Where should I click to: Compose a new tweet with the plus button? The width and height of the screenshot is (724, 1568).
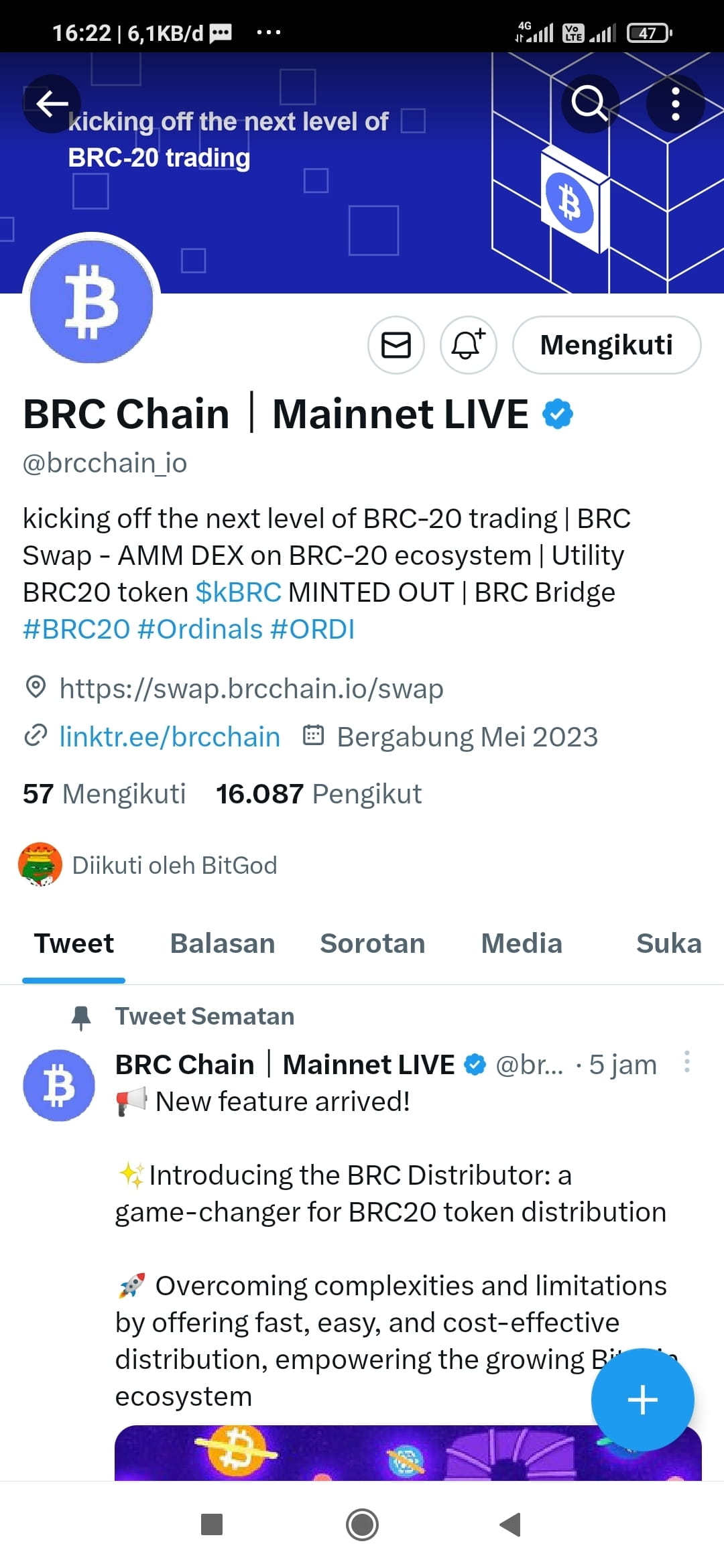pos(642,1399)
